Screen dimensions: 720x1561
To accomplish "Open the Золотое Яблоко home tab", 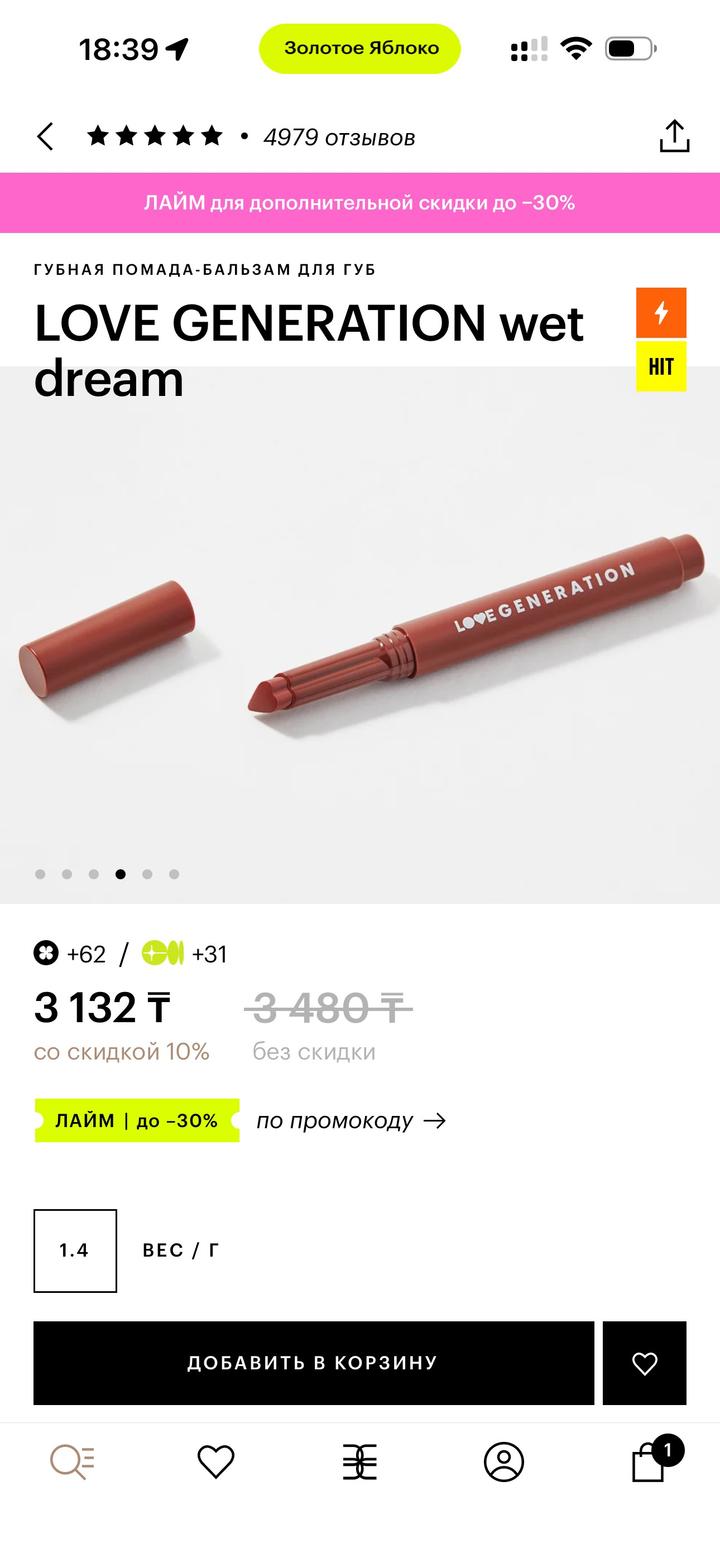I will pos(360,1462).
